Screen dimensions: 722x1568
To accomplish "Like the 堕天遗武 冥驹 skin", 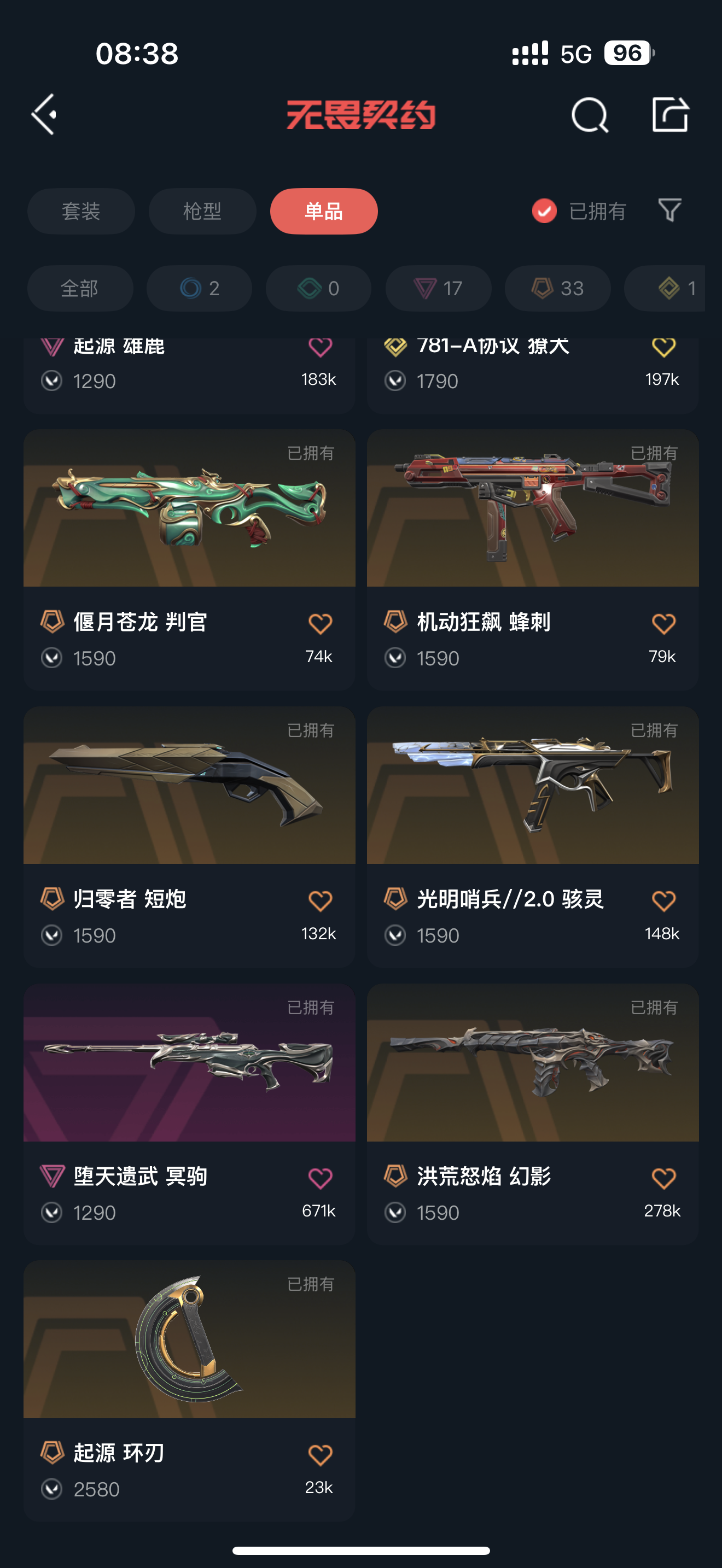I will point(319,1178).
